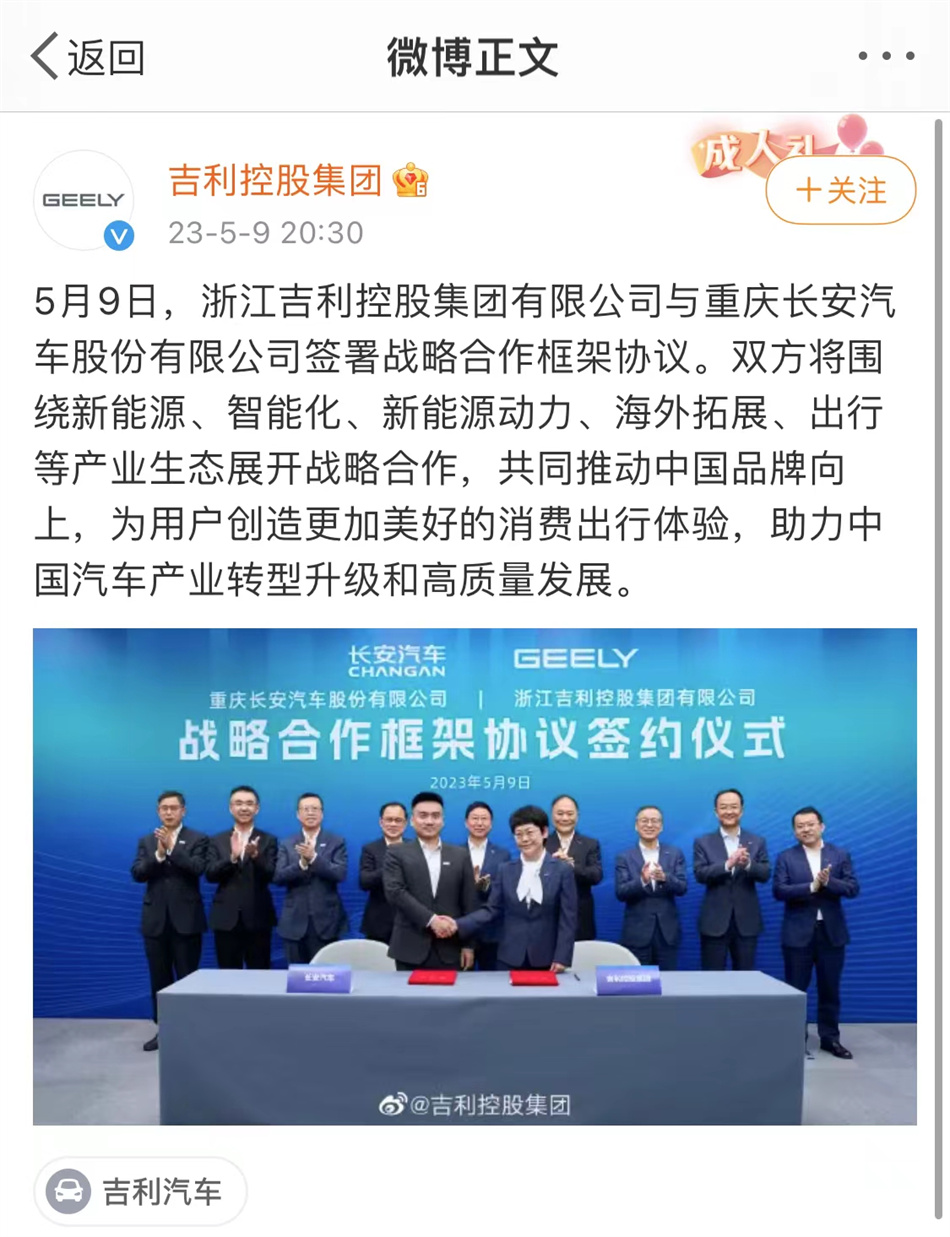This screenshot has width=950, height=1237.
Task: View the signing ceremony photo full screen
Action: tap(475, 876)
